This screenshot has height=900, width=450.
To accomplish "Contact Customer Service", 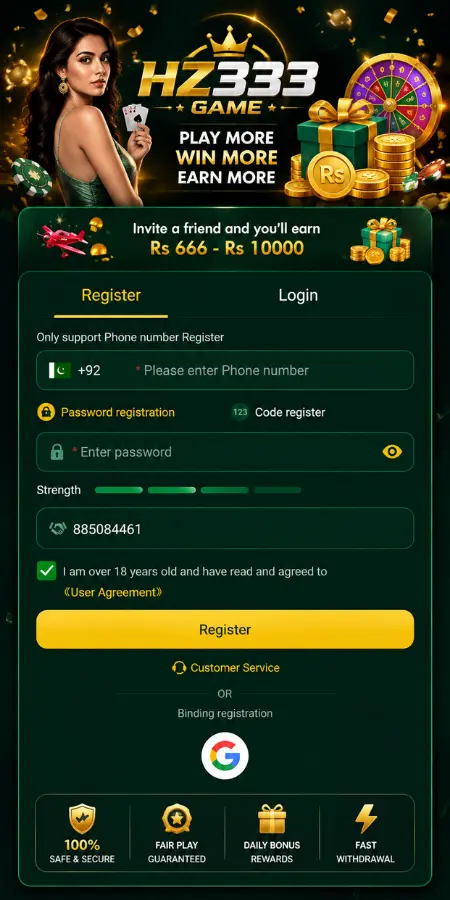I will 226,668.
